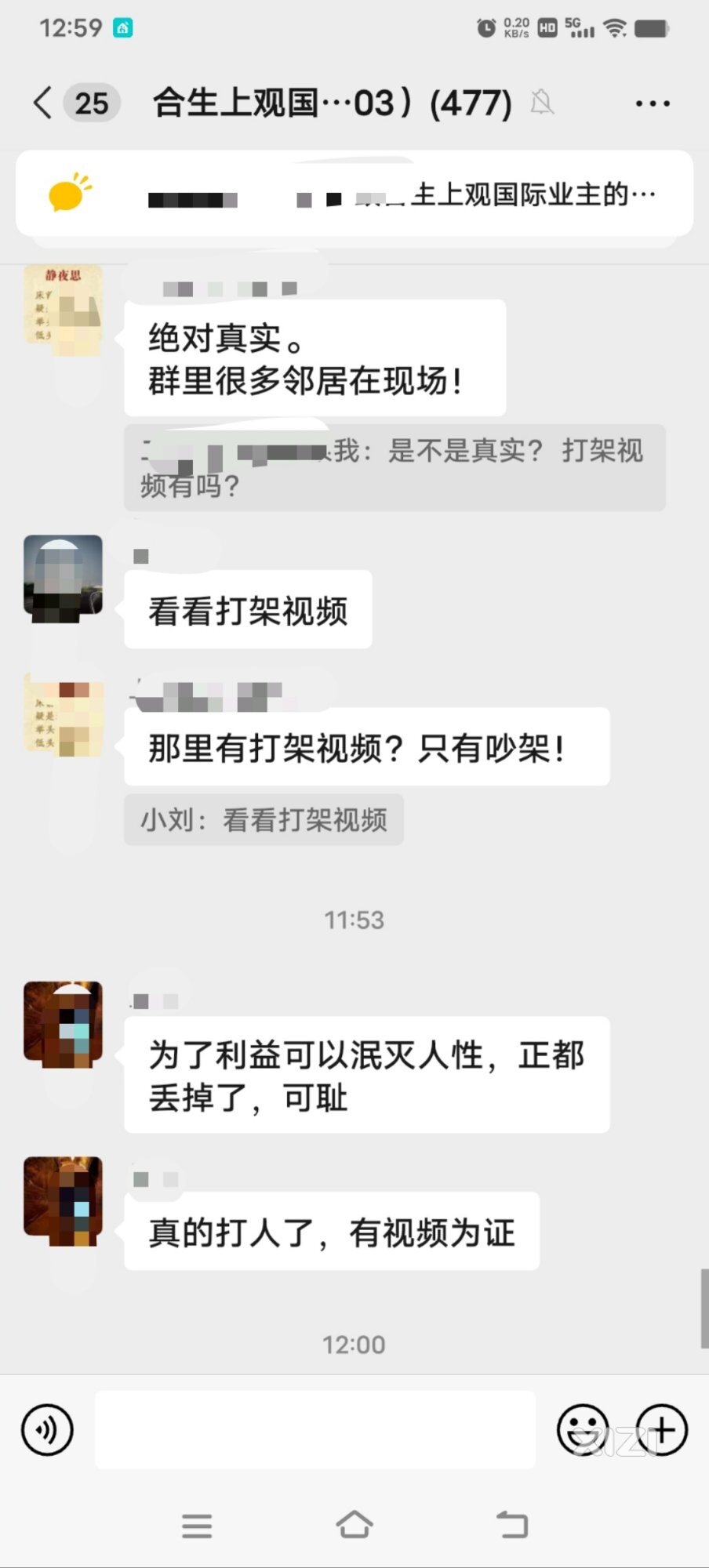Open the avatar of 看看打架视频 sender
The width and height of the screenshot is (709, 1568).
click(x=63, y=579)
